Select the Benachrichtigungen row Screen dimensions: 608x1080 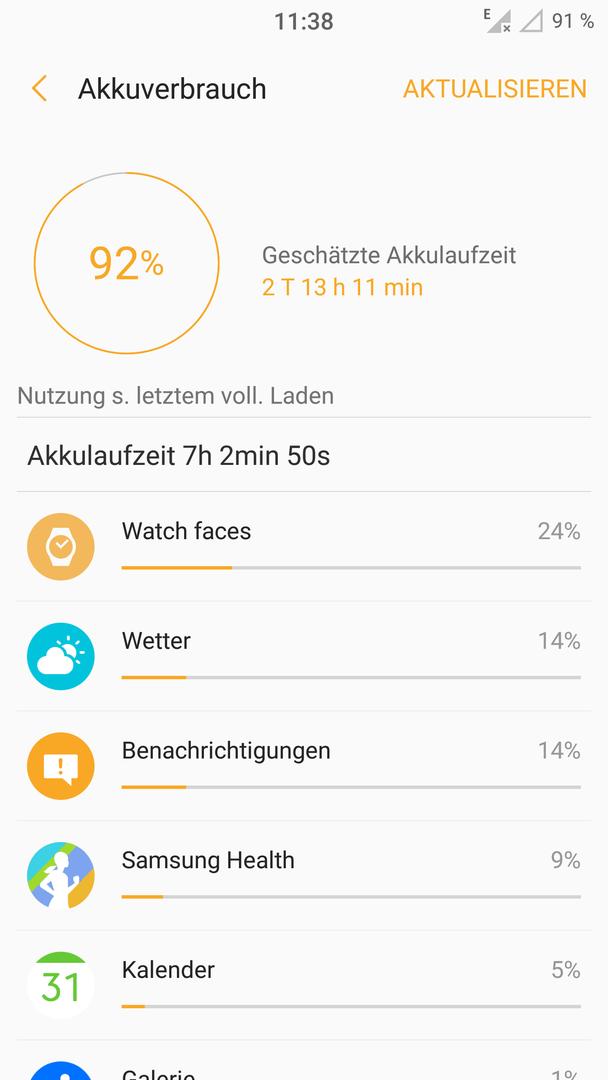tap(304, 766)
